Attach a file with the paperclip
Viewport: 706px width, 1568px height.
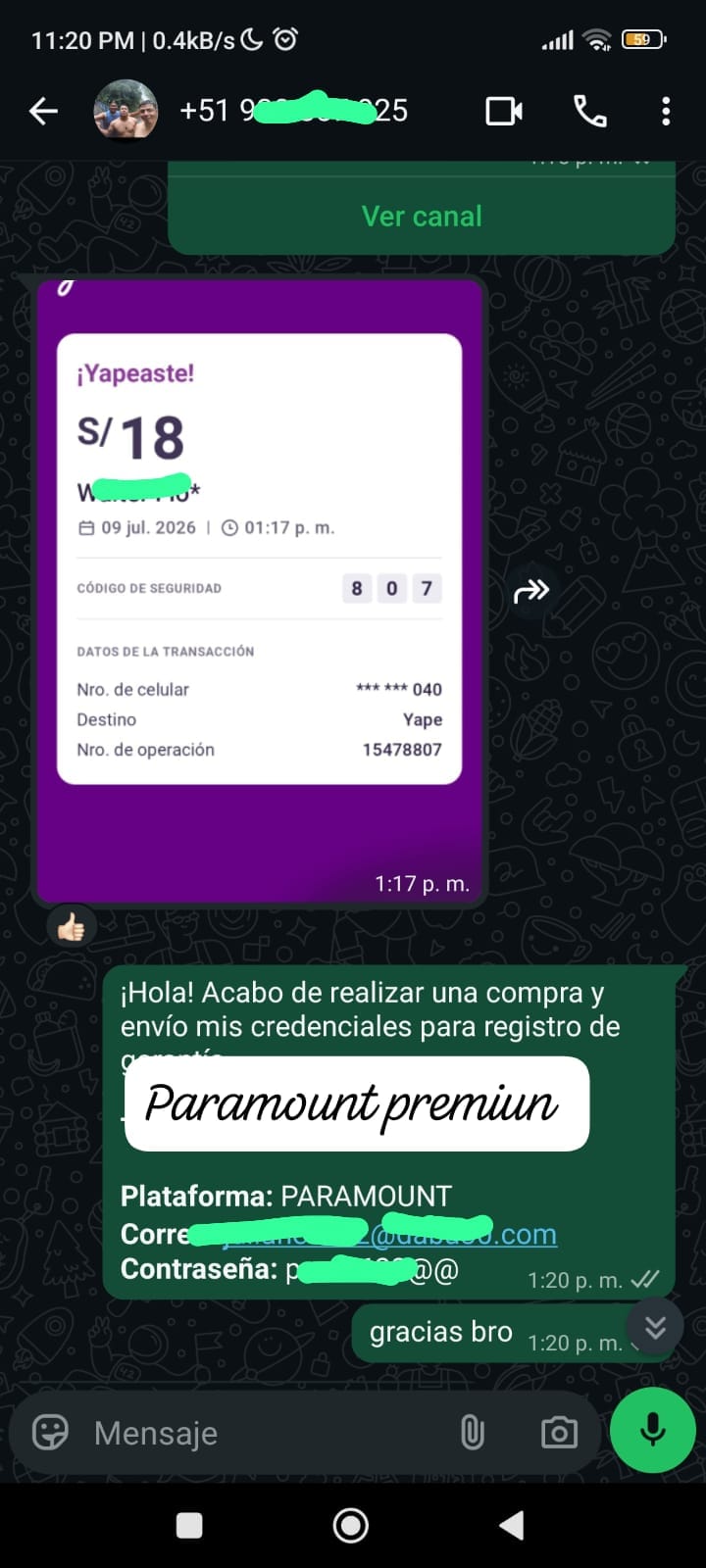click(473, 1433)
